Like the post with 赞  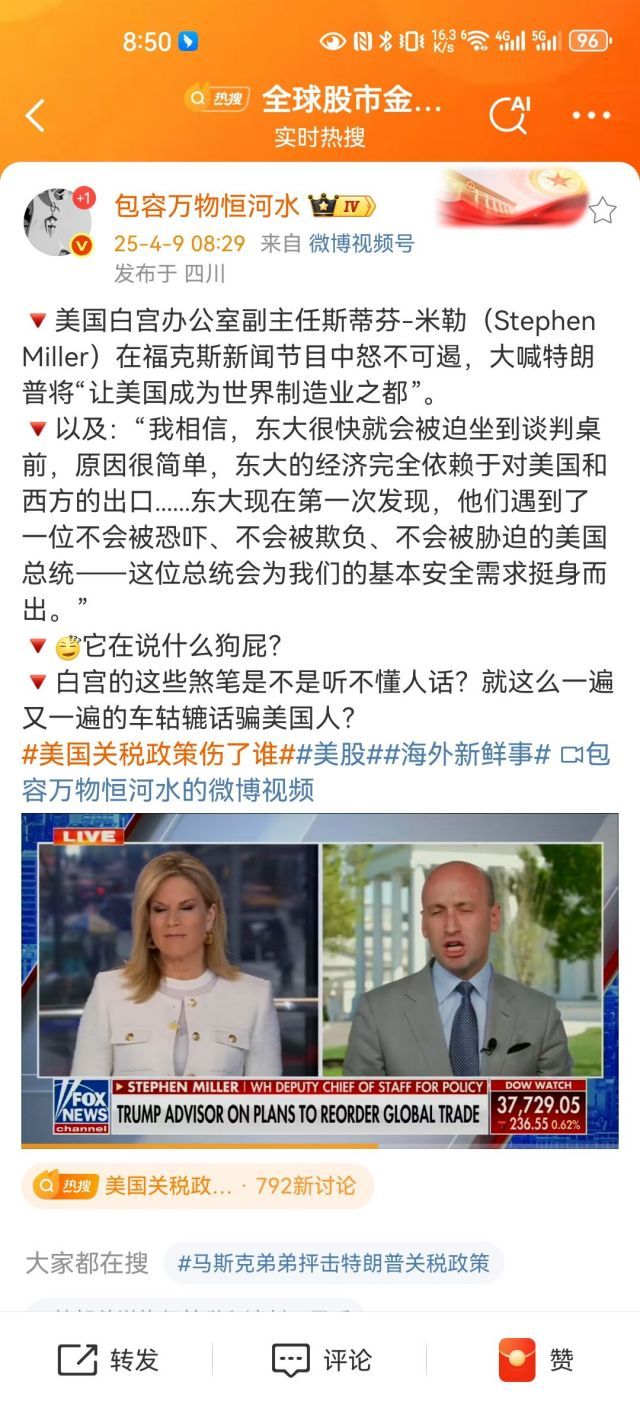tap(536, 1360)
